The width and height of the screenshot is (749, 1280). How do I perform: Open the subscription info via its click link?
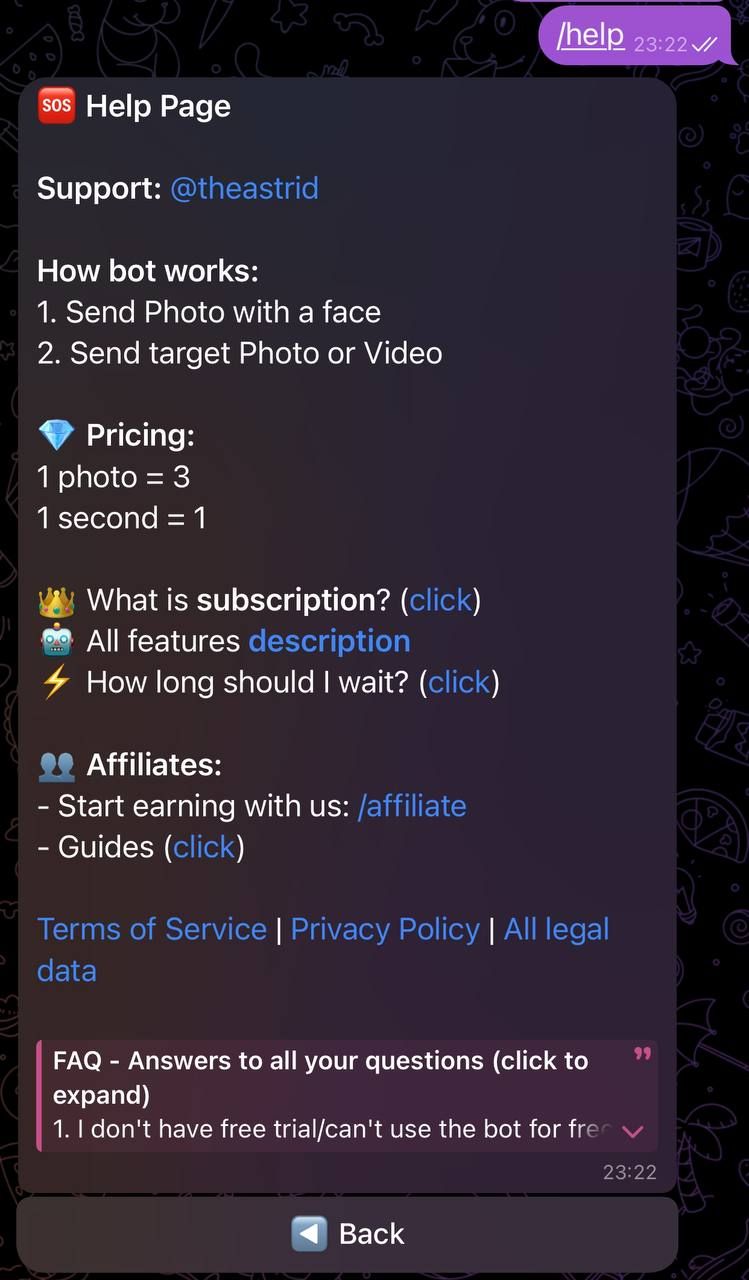click(x=440, y=599)
